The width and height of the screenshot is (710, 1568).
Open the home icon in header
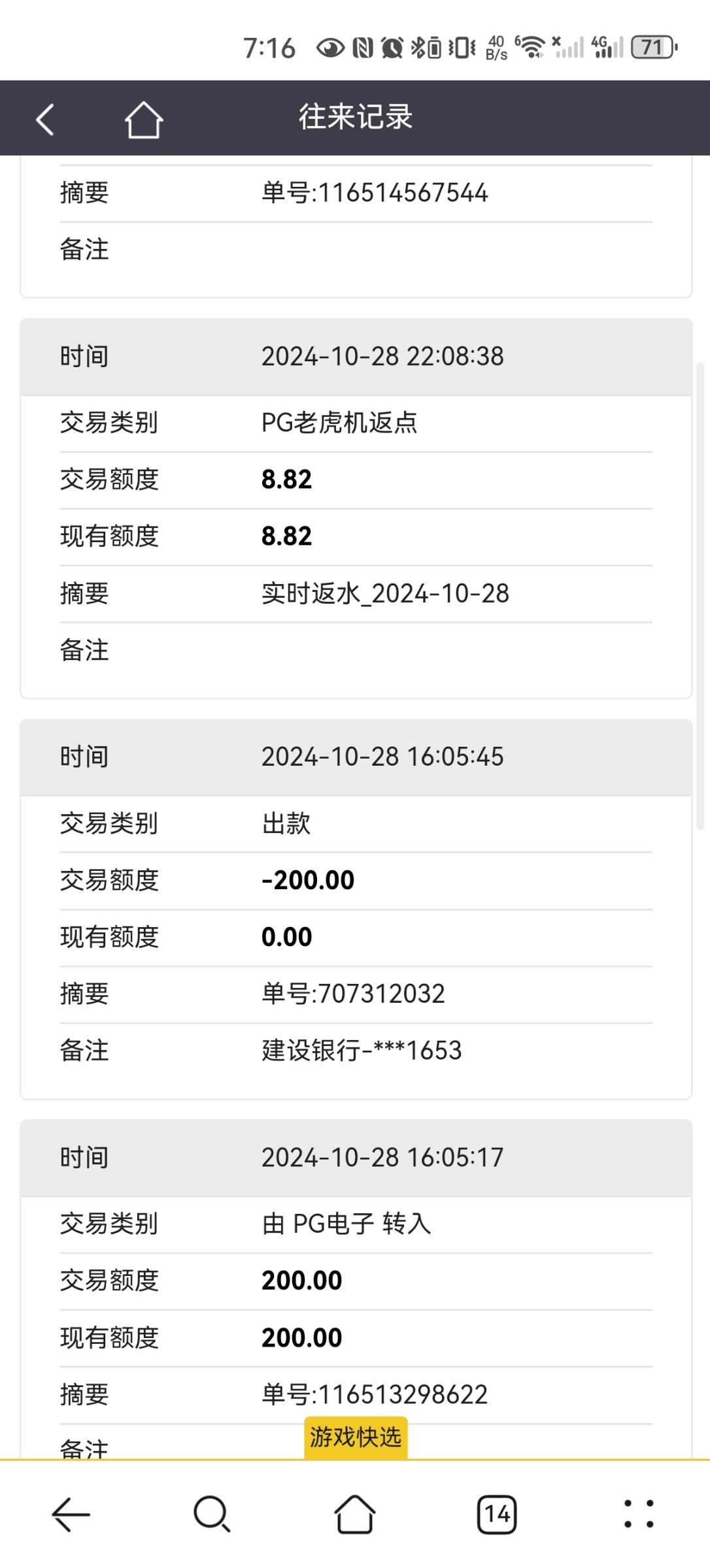[143, 120]
